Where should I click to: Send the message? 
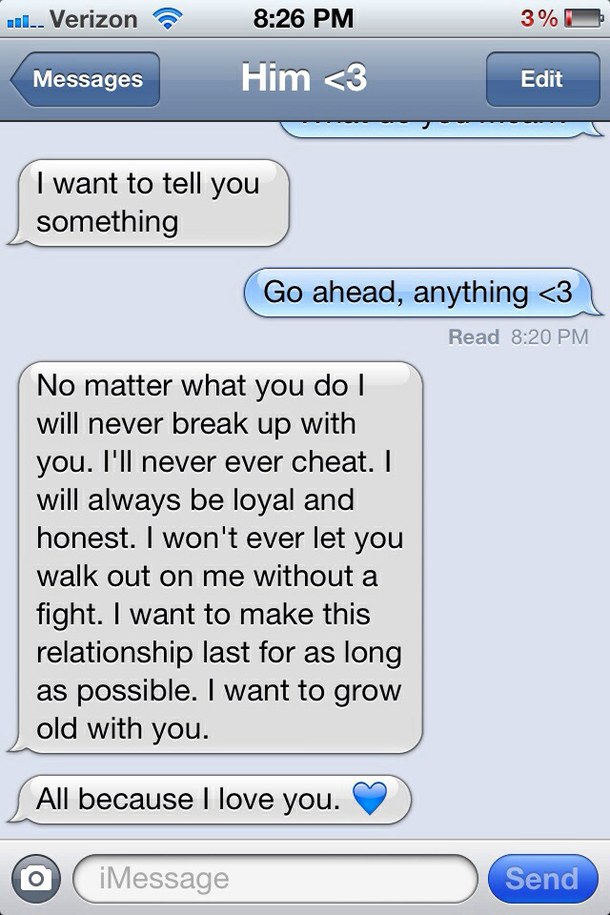[542, 878]
